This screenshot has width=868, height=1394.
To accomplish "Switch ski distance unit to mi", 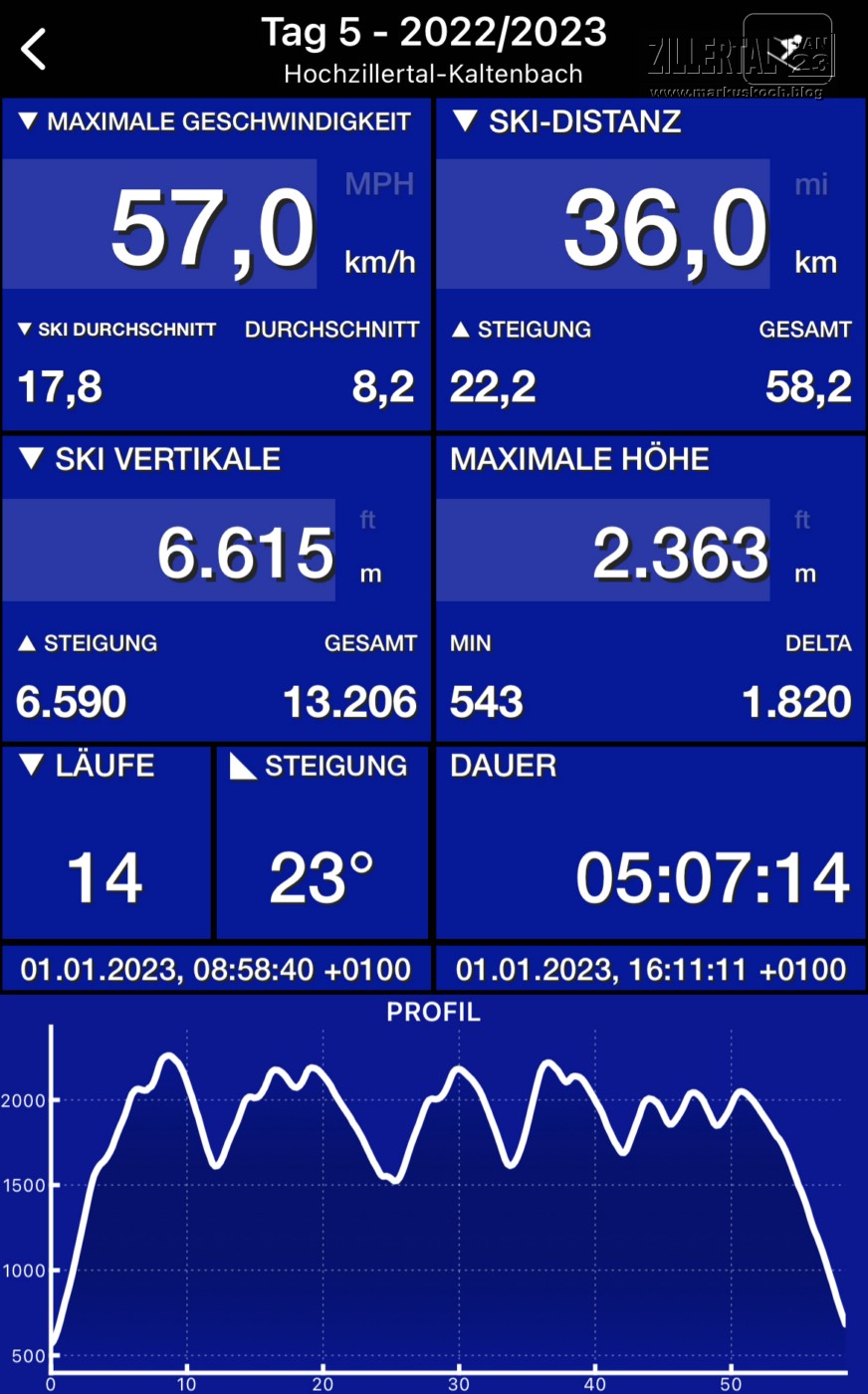I will (x=811, y=184).
